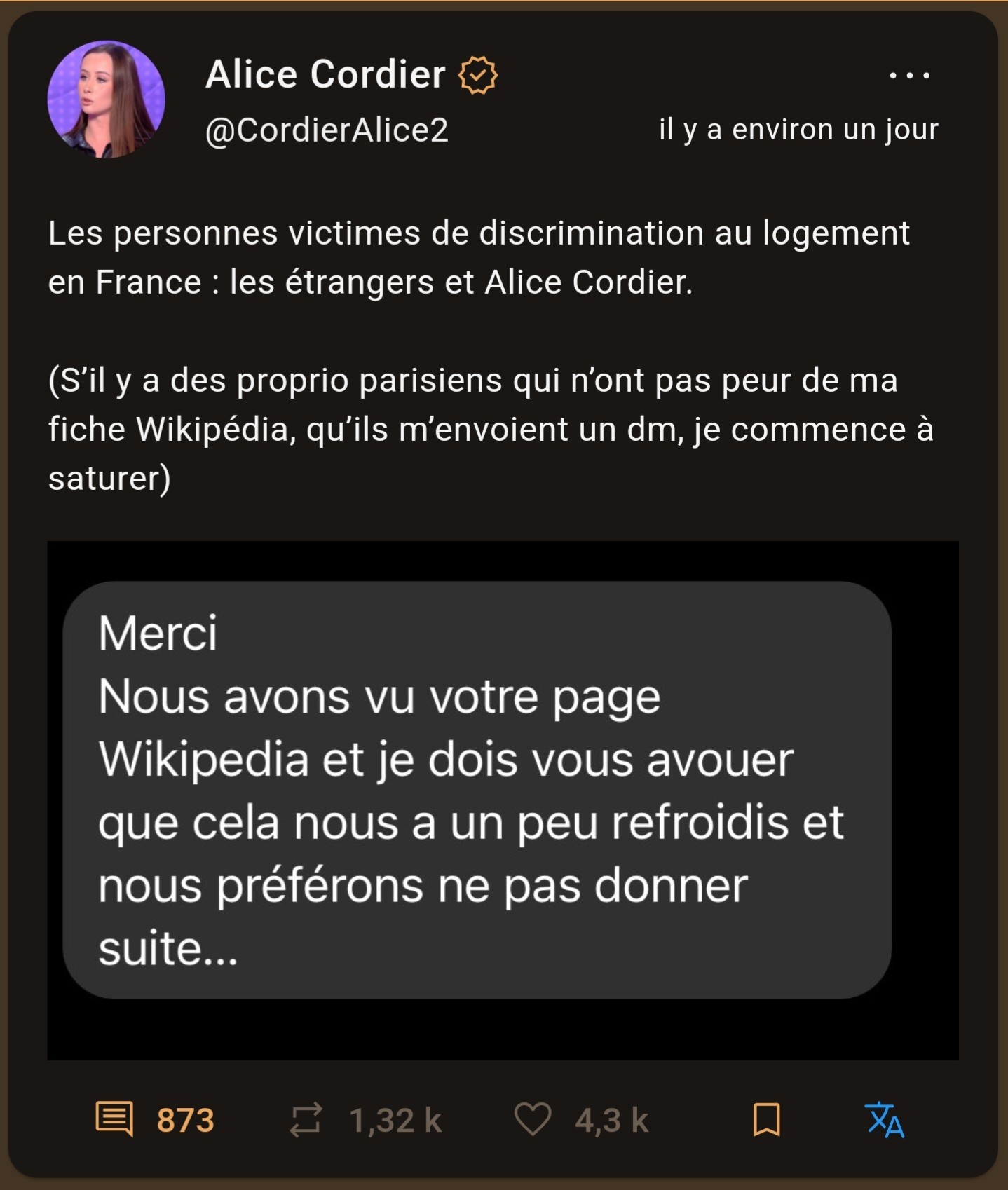1008x1190 pixels.
Task: Bookmark this tweet
Action: click(766, 1119)
